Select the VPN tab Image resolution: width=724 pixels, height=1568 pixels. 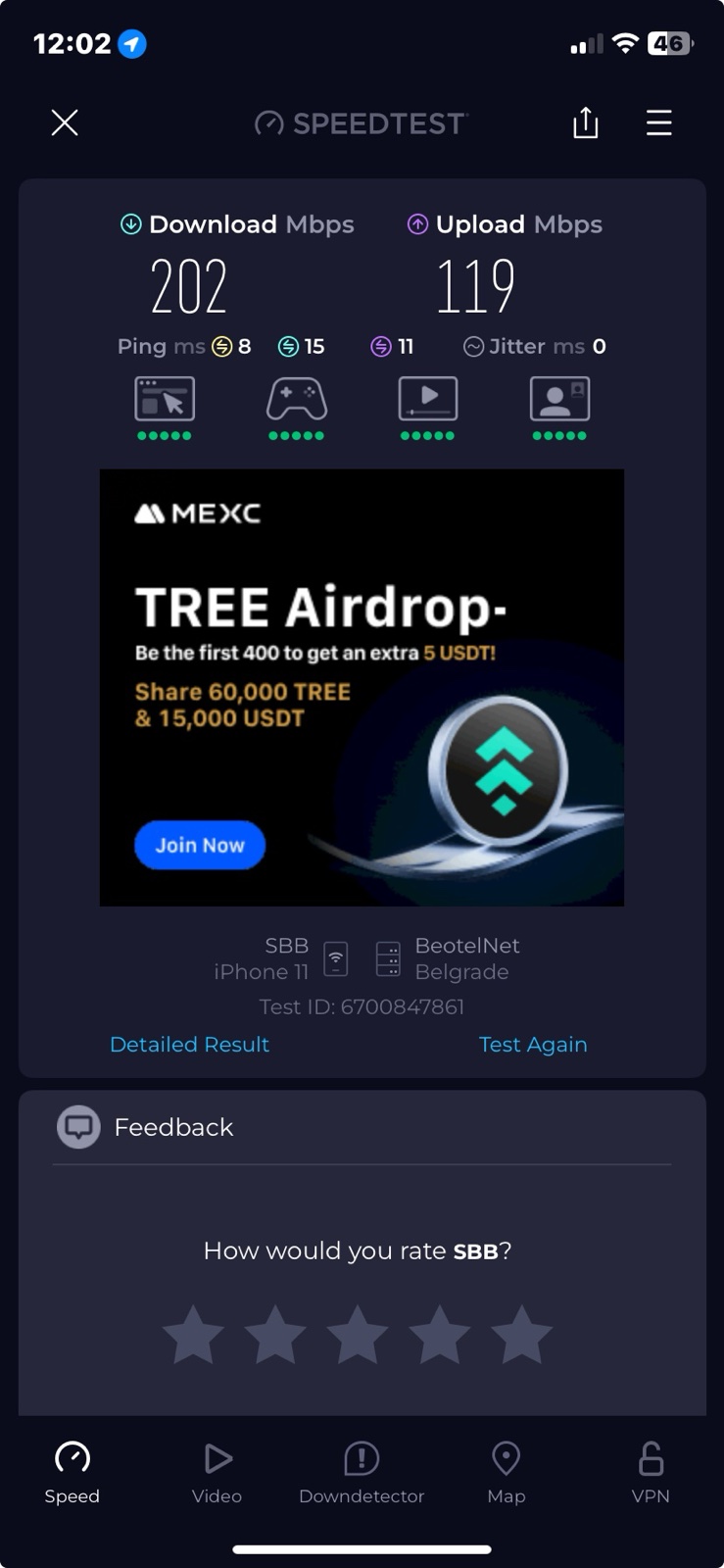(651, 1472)
